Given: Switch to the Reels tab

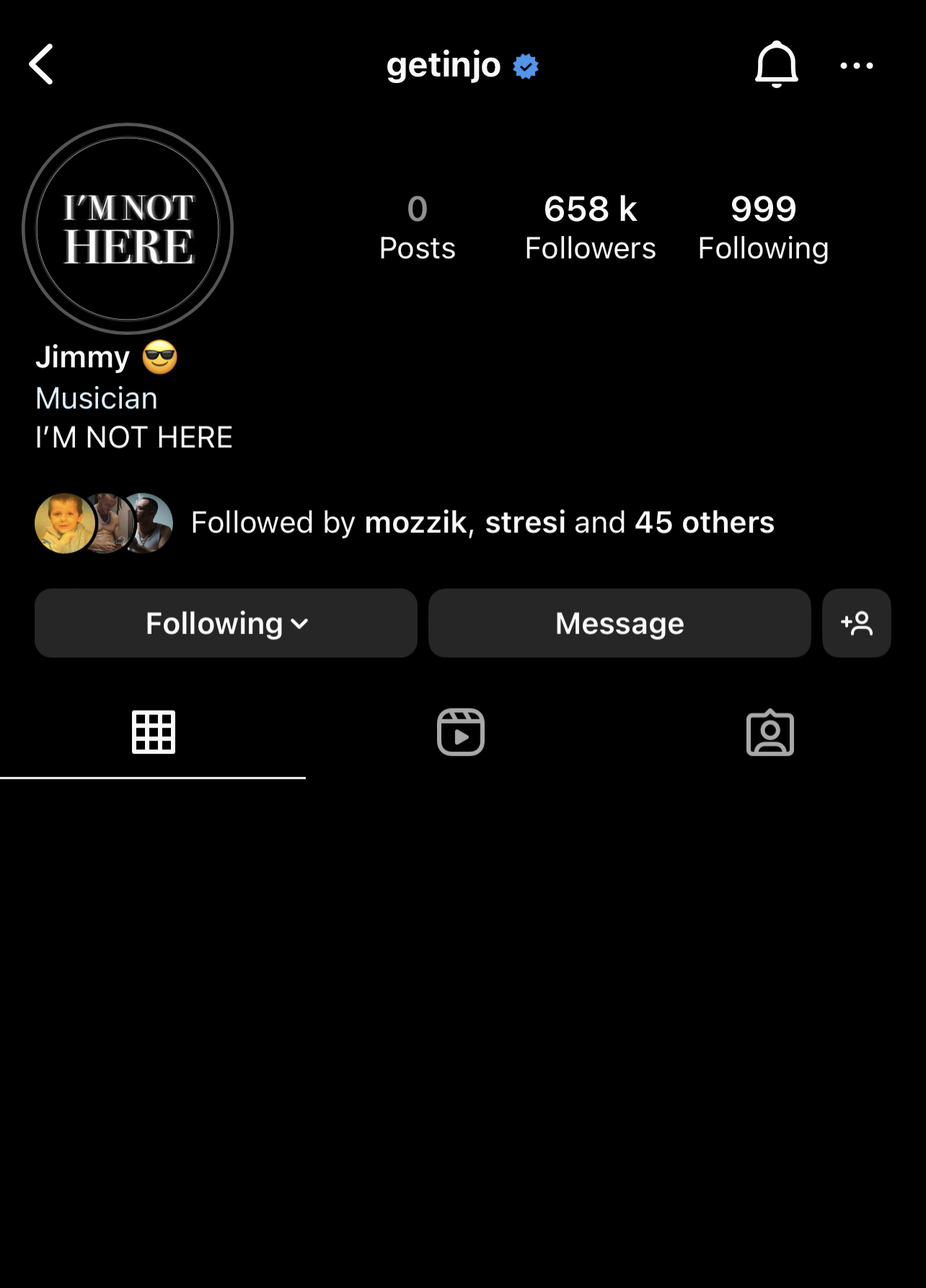Looking at the screenshot, I should coord(461,732).
